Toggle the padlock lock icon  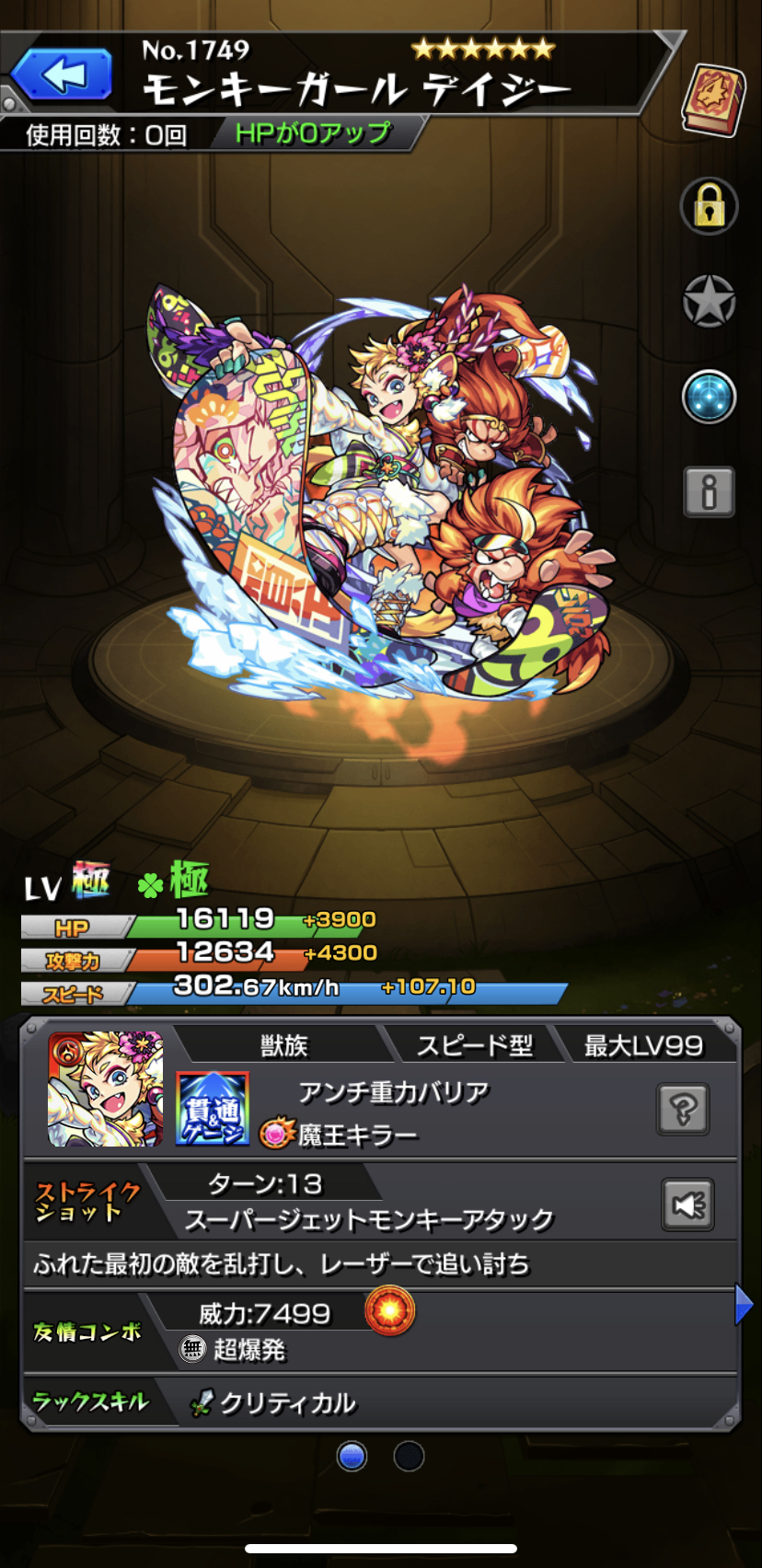click(x=709, y=206)
